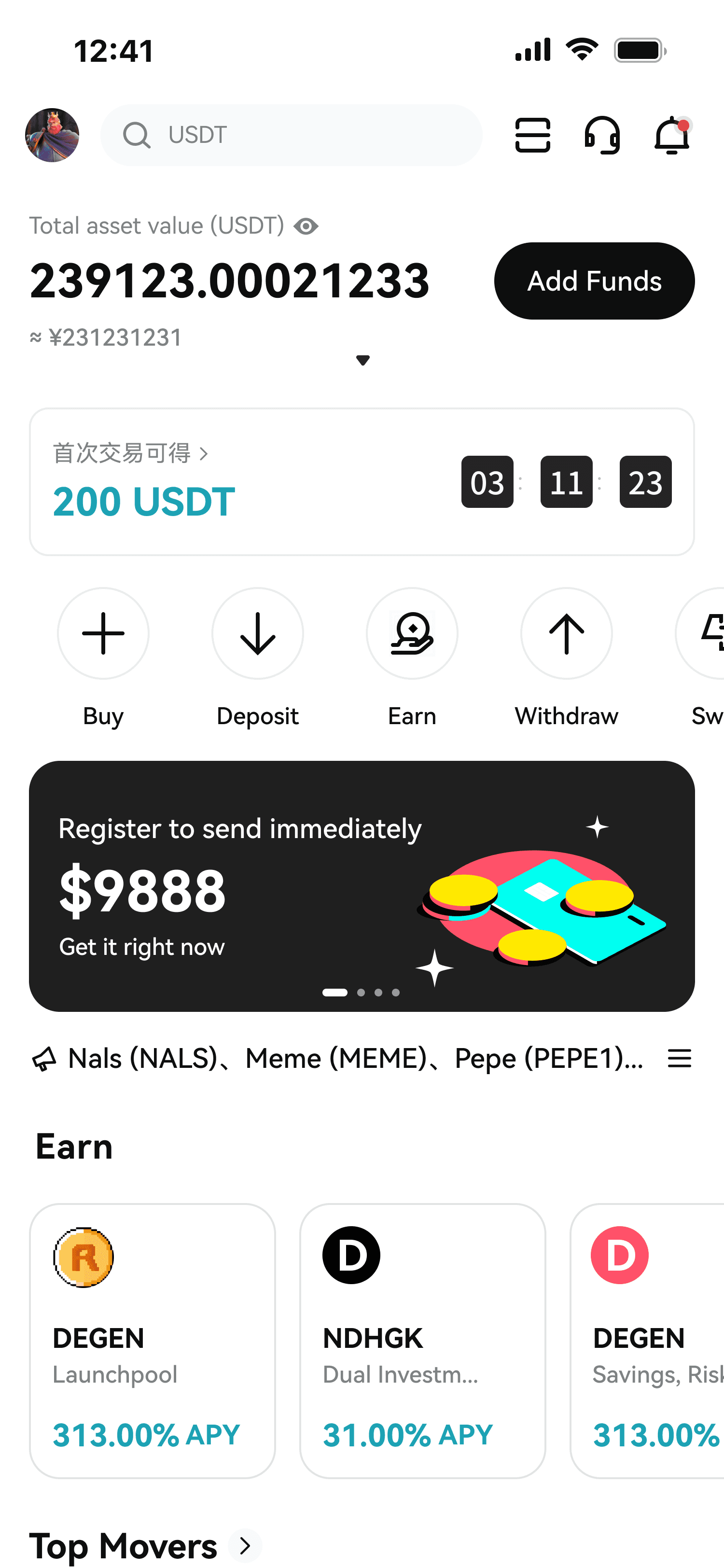The height and width of the screenshot is (1568, 724).
Task: Tap the Buy shortcut
Action: [x=103, y=634]
